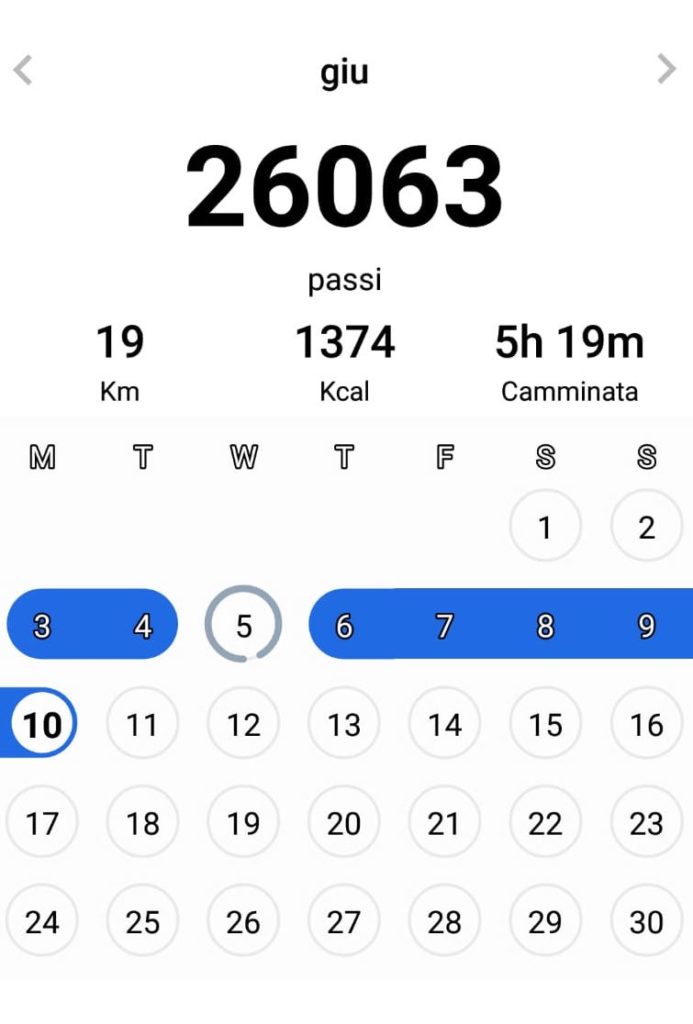
Task: Select day 1 in the calendar
Action: click(x=545, y=526)
